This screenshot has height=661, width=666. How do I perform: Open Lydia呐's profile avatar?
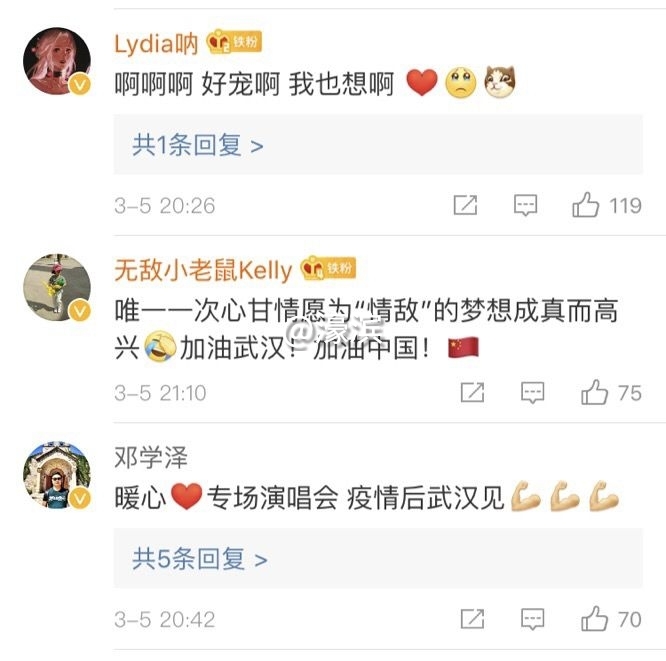point(57,62)
